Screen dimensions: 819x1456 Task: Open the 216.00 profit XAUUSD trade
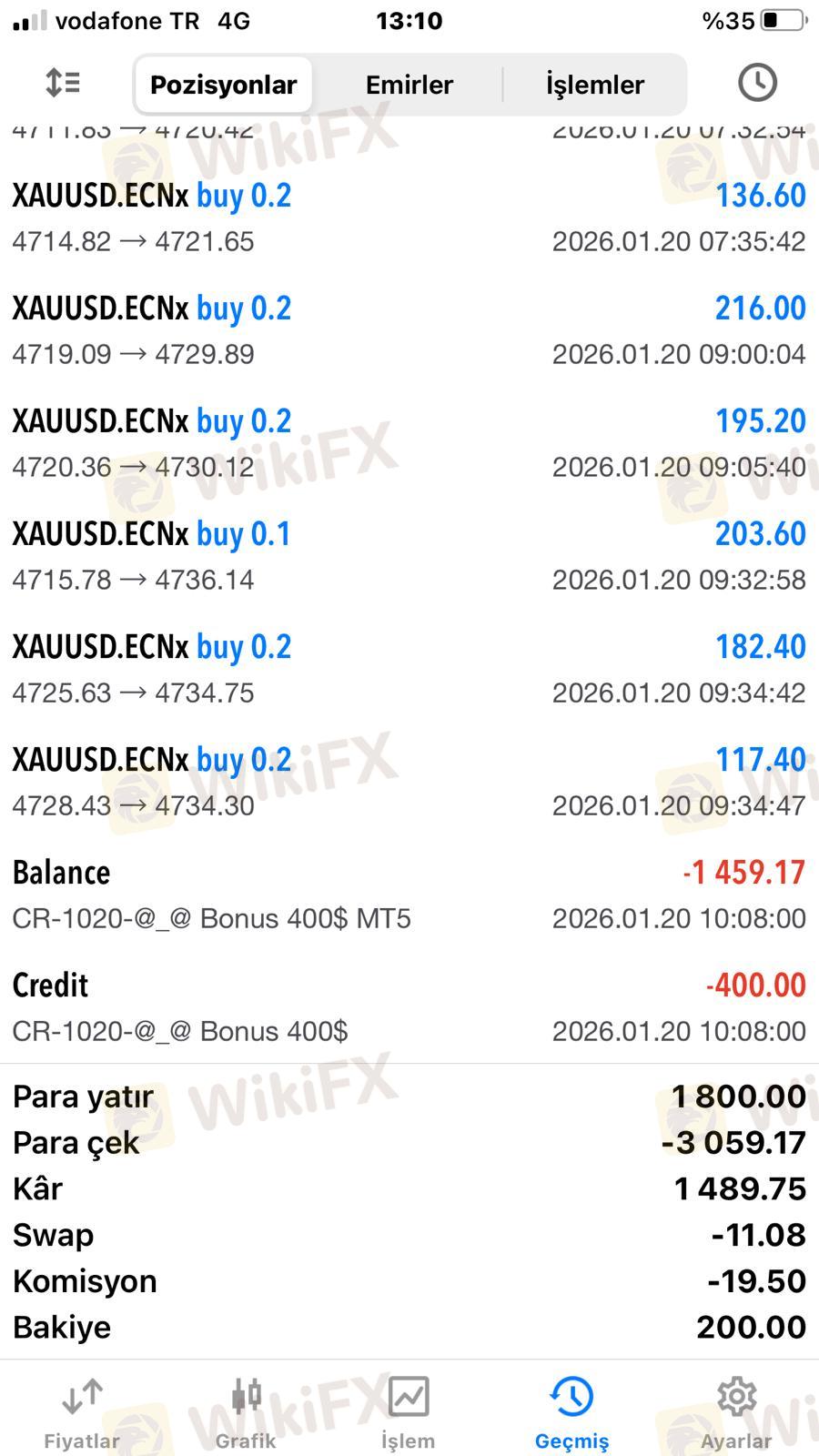409,331
